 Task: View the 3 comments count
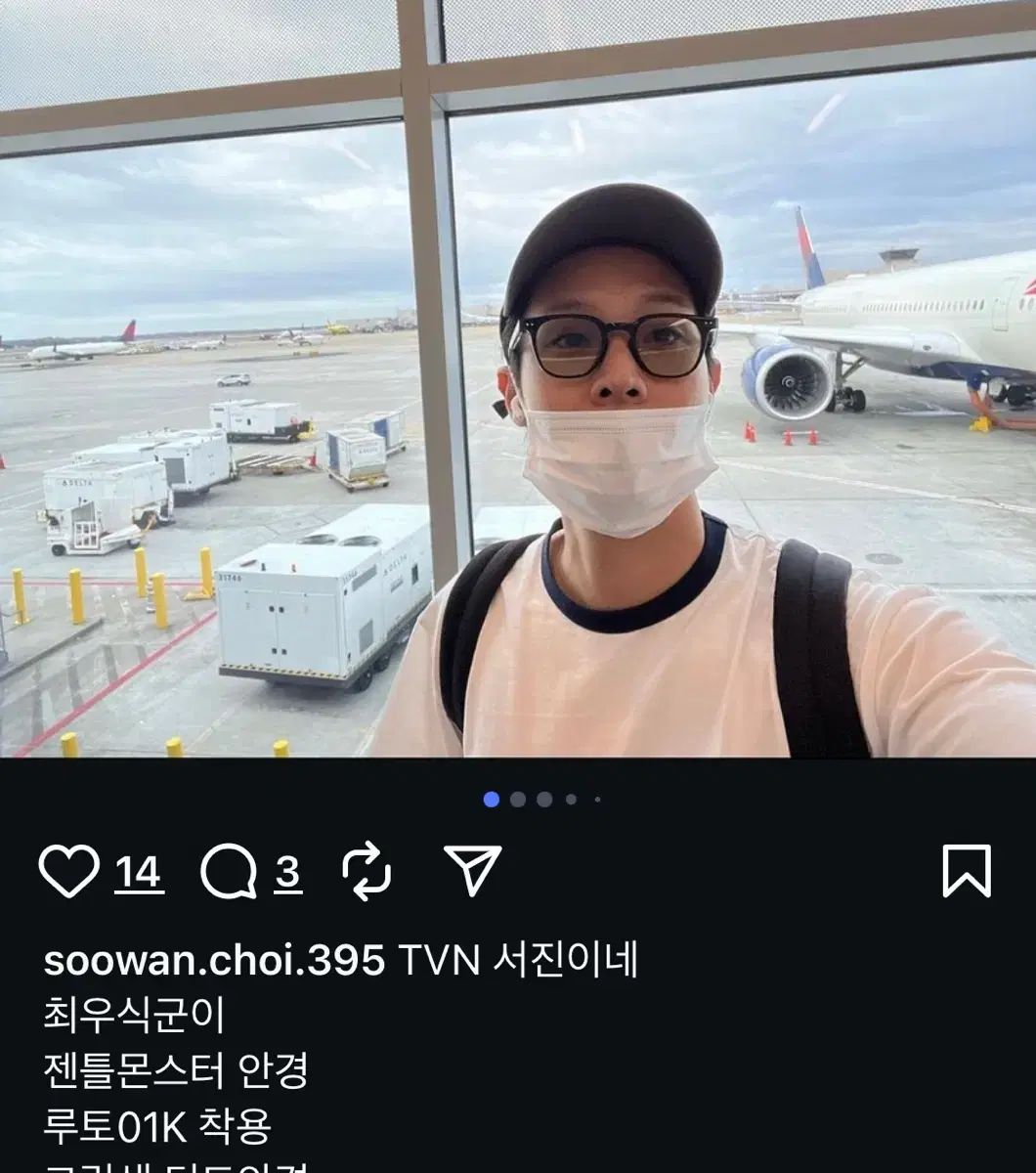[287, 872]
